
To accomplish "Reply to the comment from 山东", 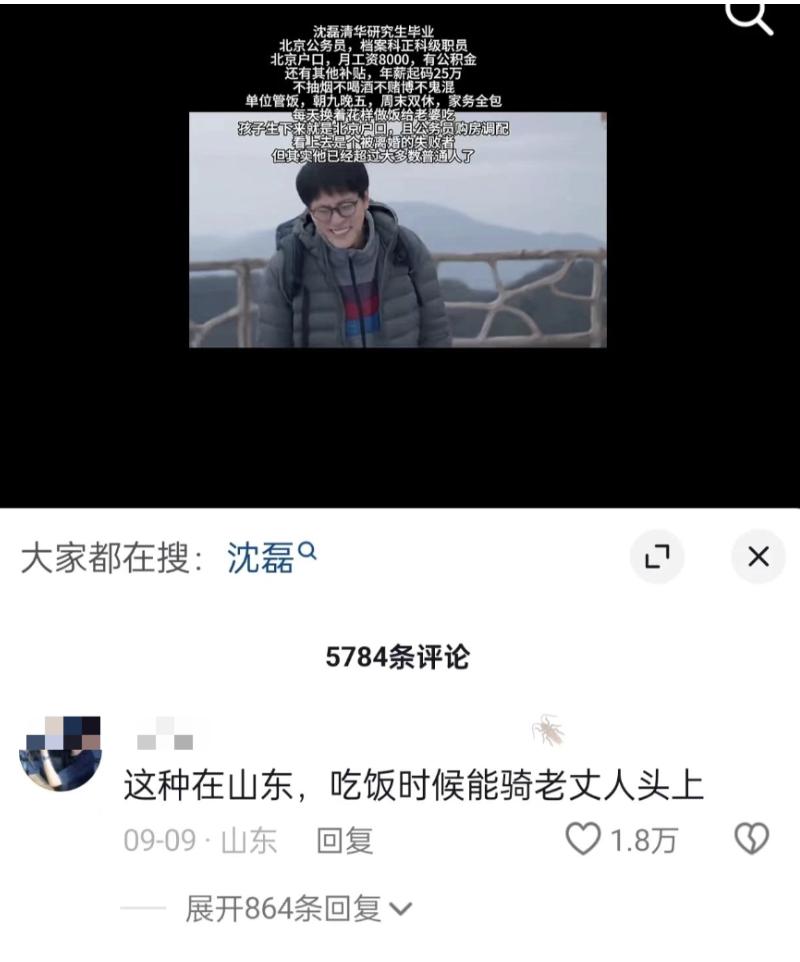I will (344, 841).
